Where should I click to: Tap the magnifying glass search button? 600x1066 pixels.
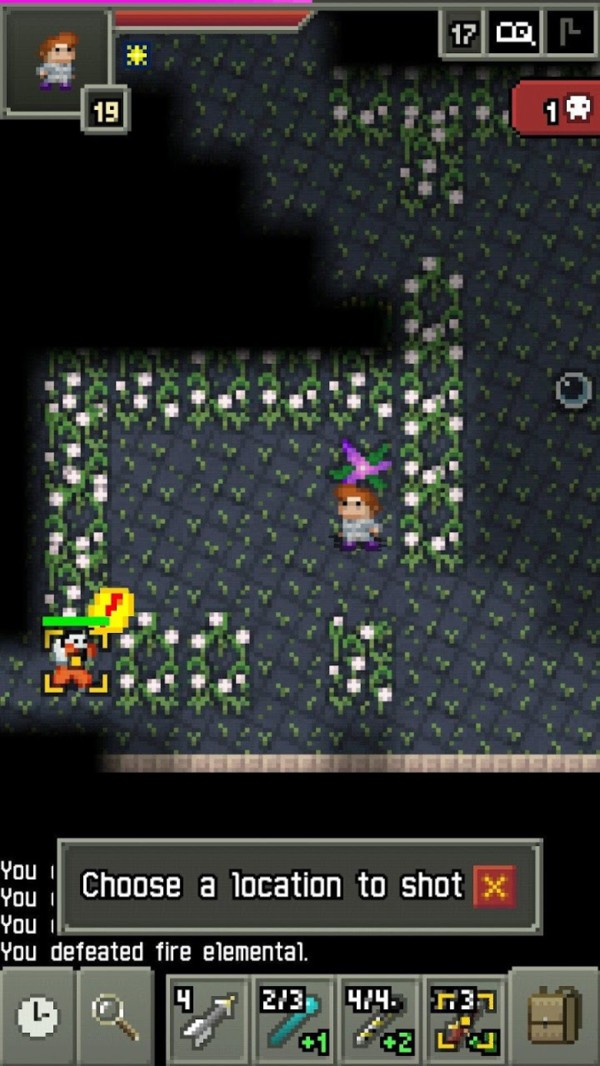click(114, 1018)
